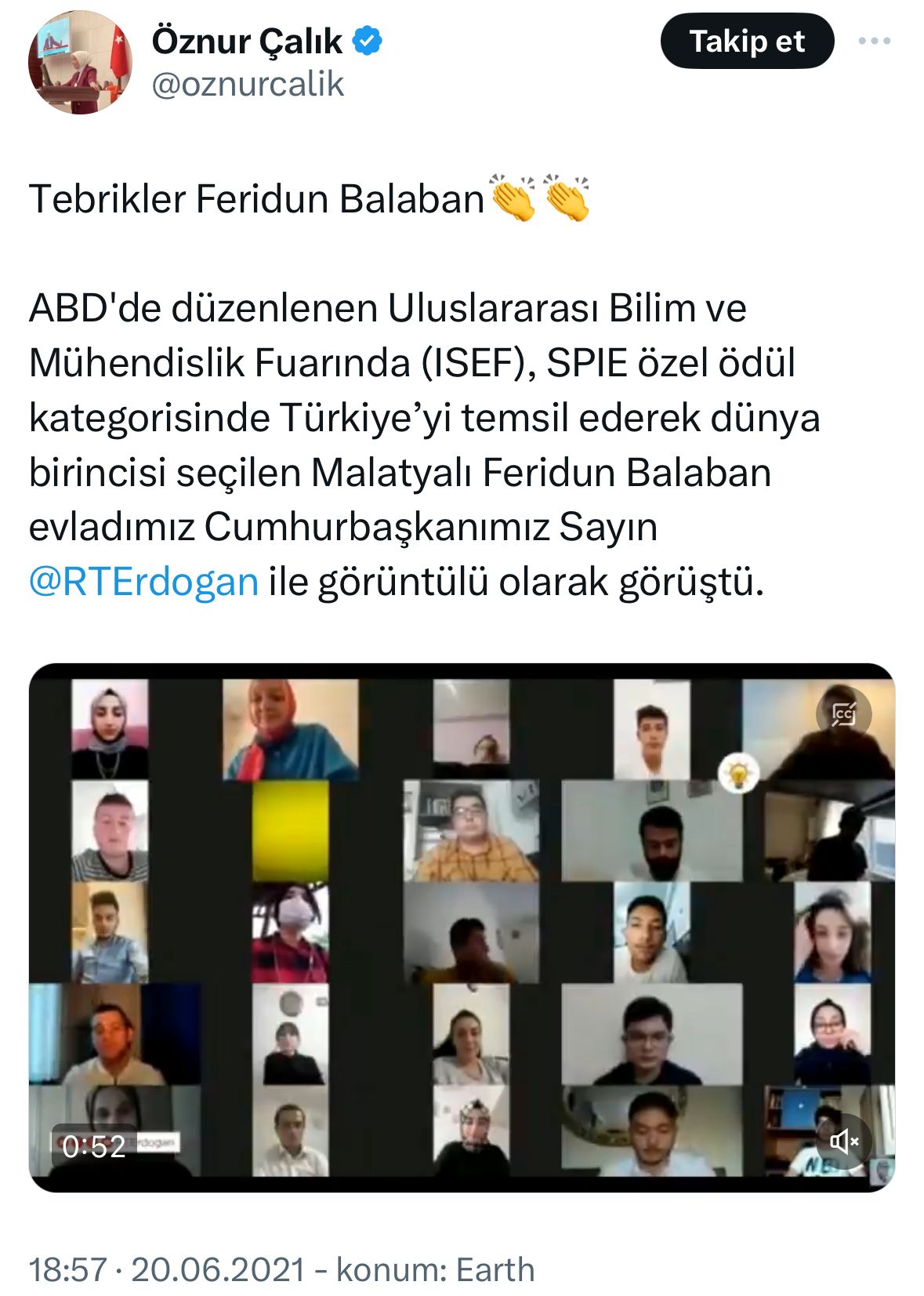Viewport: 924px width, 1296px height.
Task: Toggle the video's closed captions
Action: pyautogui.click(x=843, y=714)
